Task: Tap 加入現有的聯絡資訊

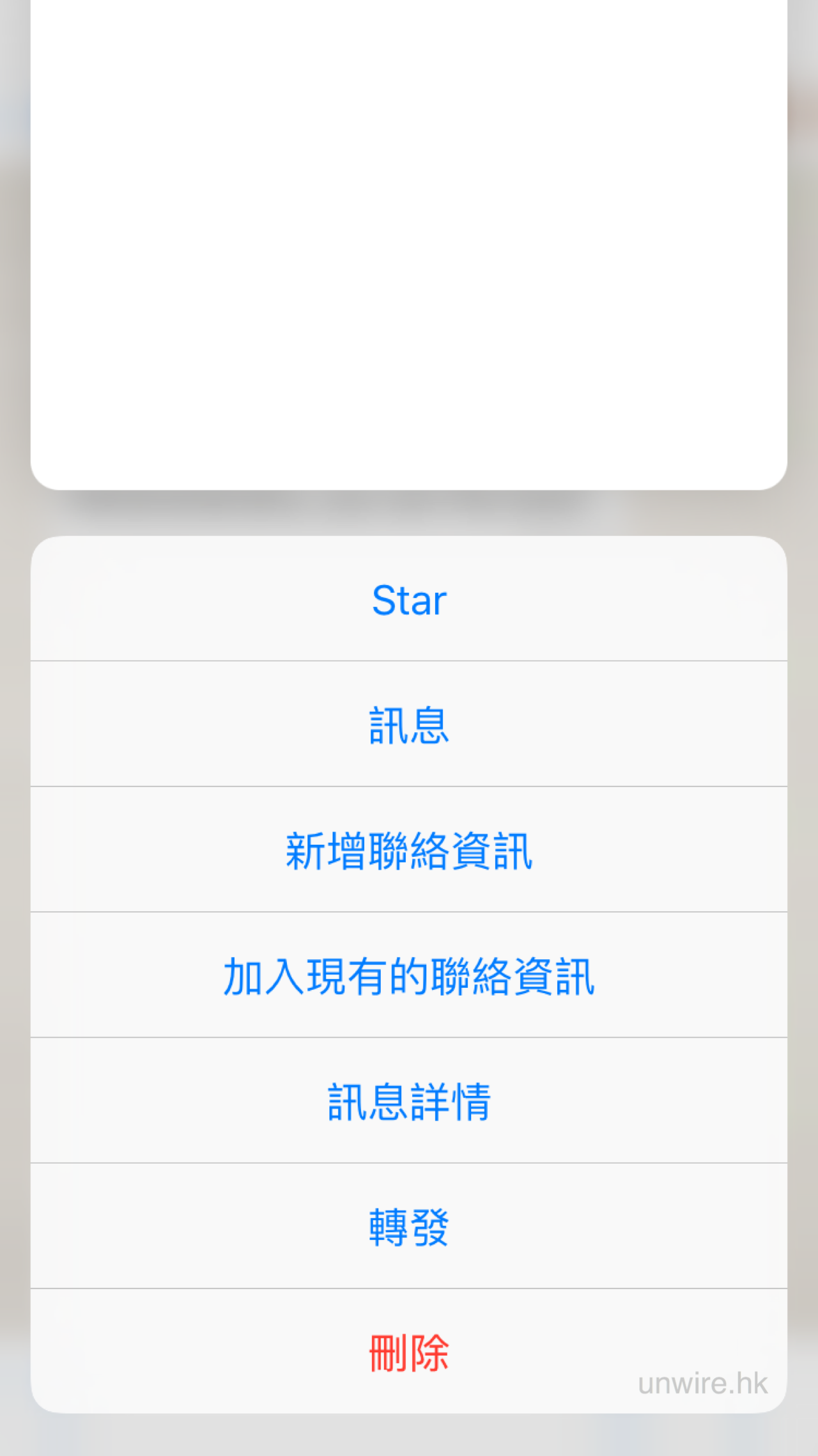Action: [x=409, y=976]
